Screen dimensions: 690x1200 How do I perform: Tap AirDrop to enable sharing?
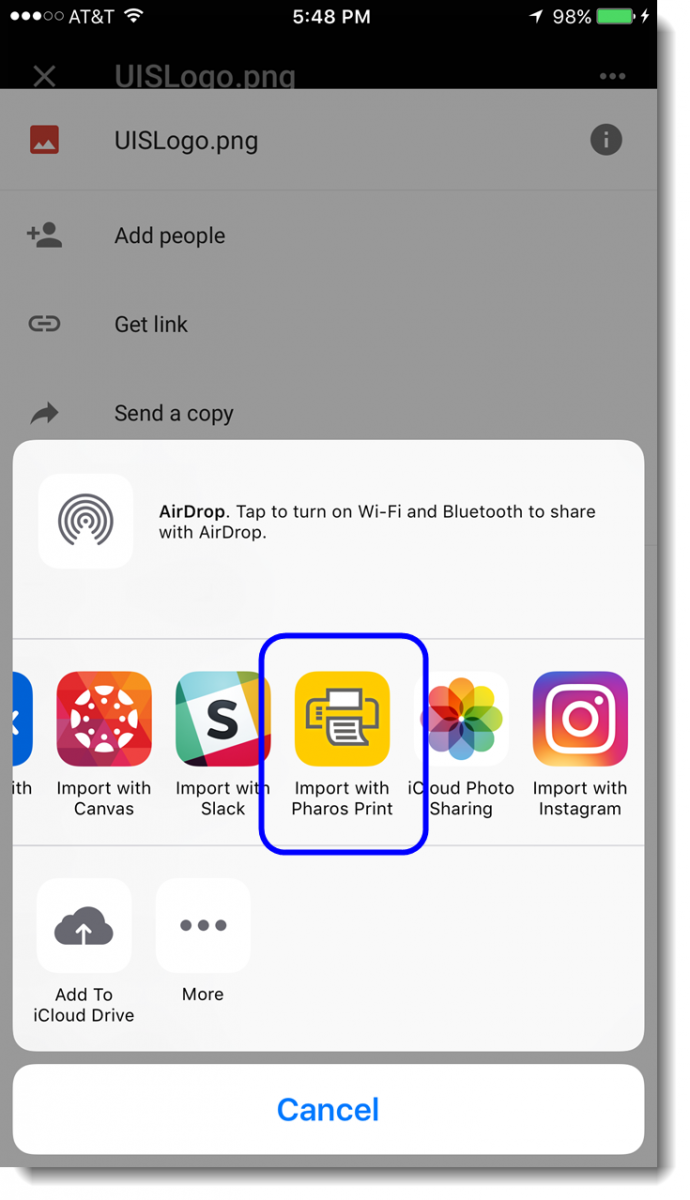click(x=86, y=521)
